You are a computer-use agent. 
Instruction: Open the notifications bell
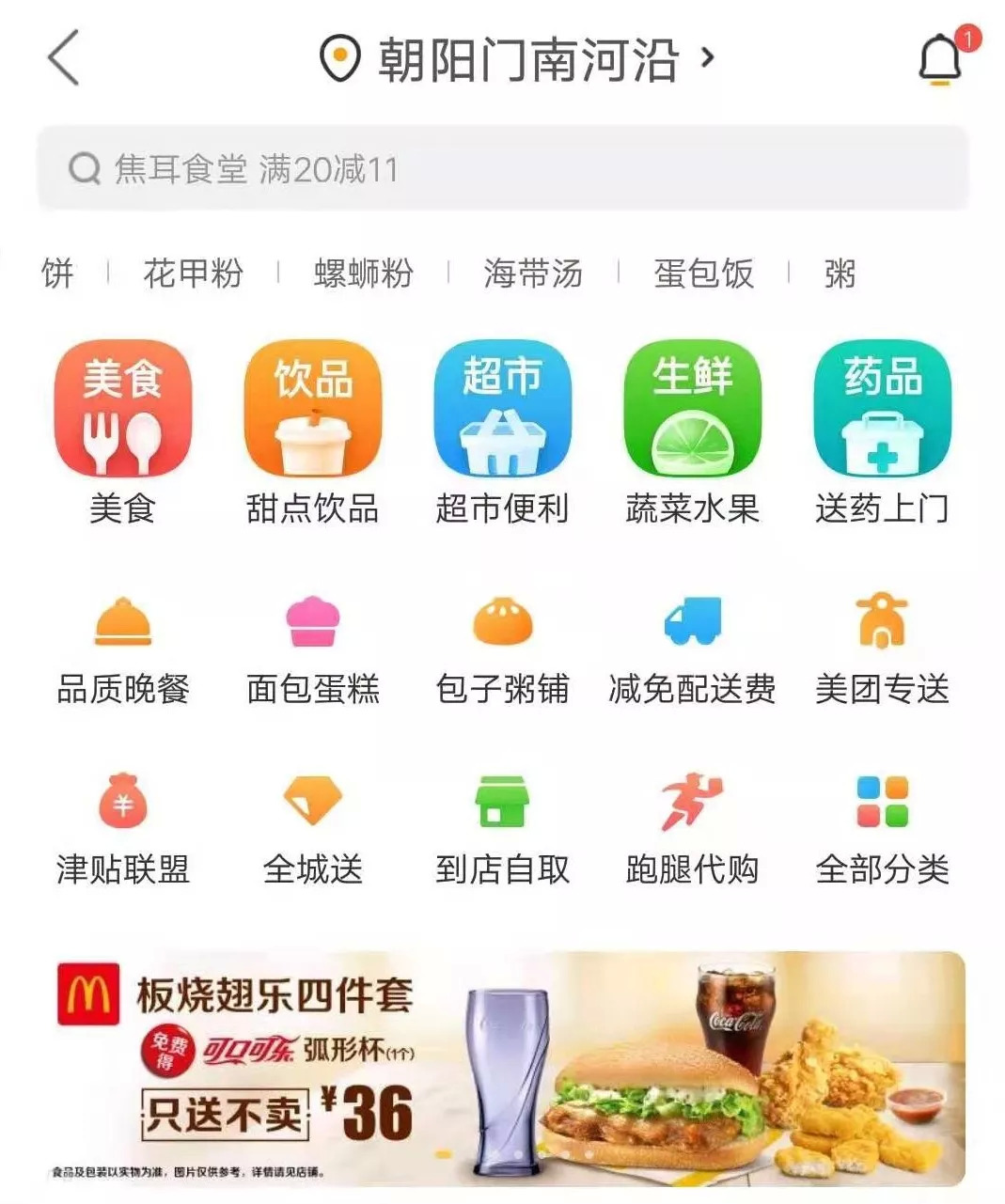(x=939, y=60)
